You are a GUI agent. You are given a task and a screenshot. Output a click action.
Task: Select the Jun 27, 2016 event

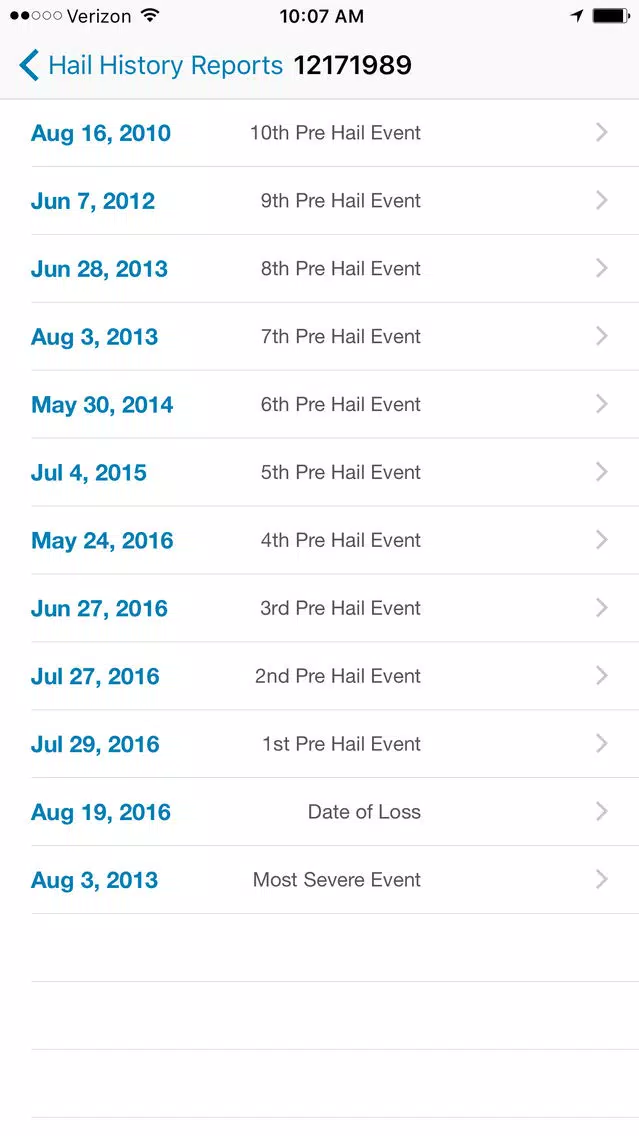click(x=320, y=609)
